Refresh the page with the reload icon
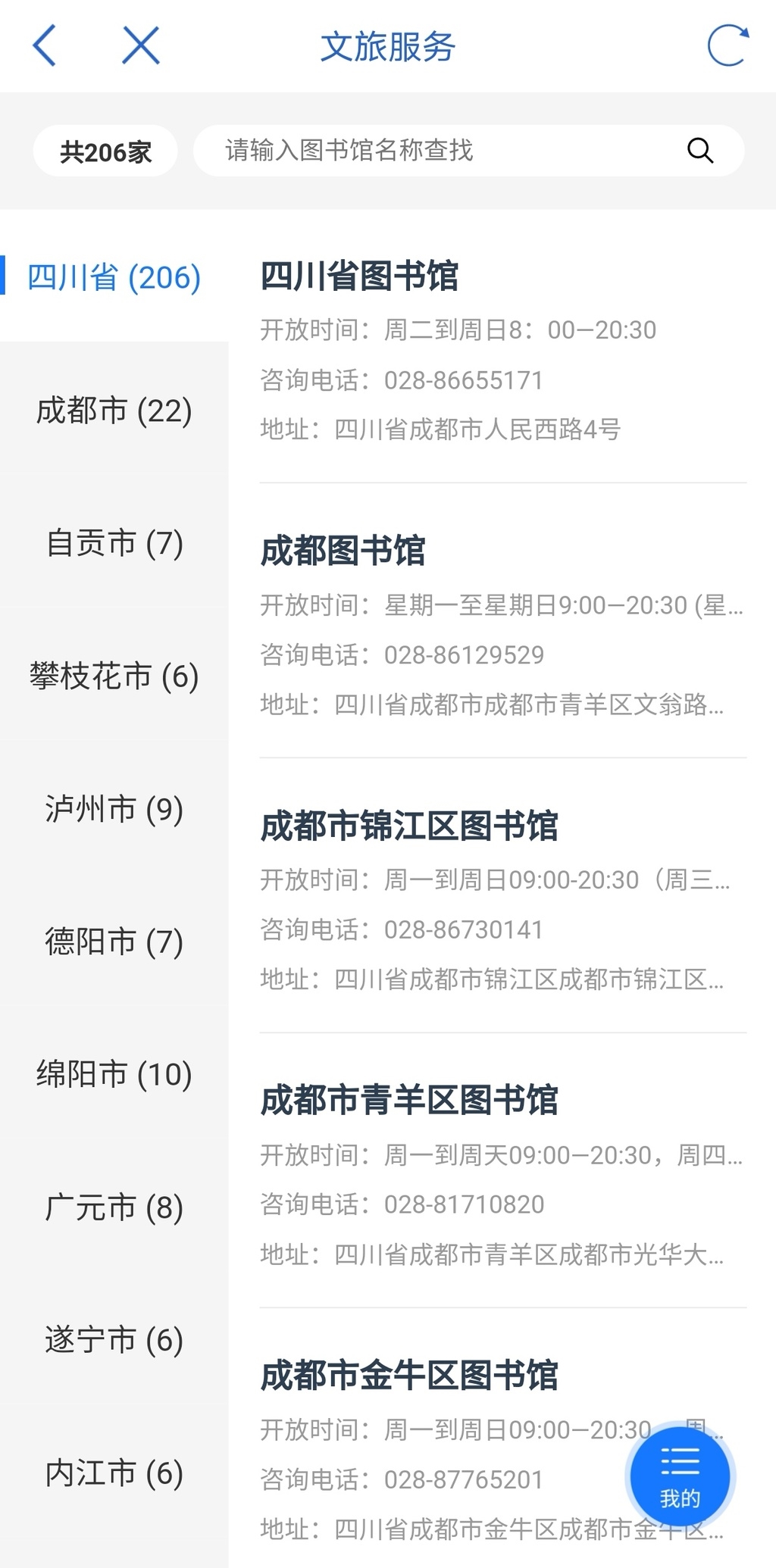The height and width of the screenshot is (1568, 776). [727, 45]
